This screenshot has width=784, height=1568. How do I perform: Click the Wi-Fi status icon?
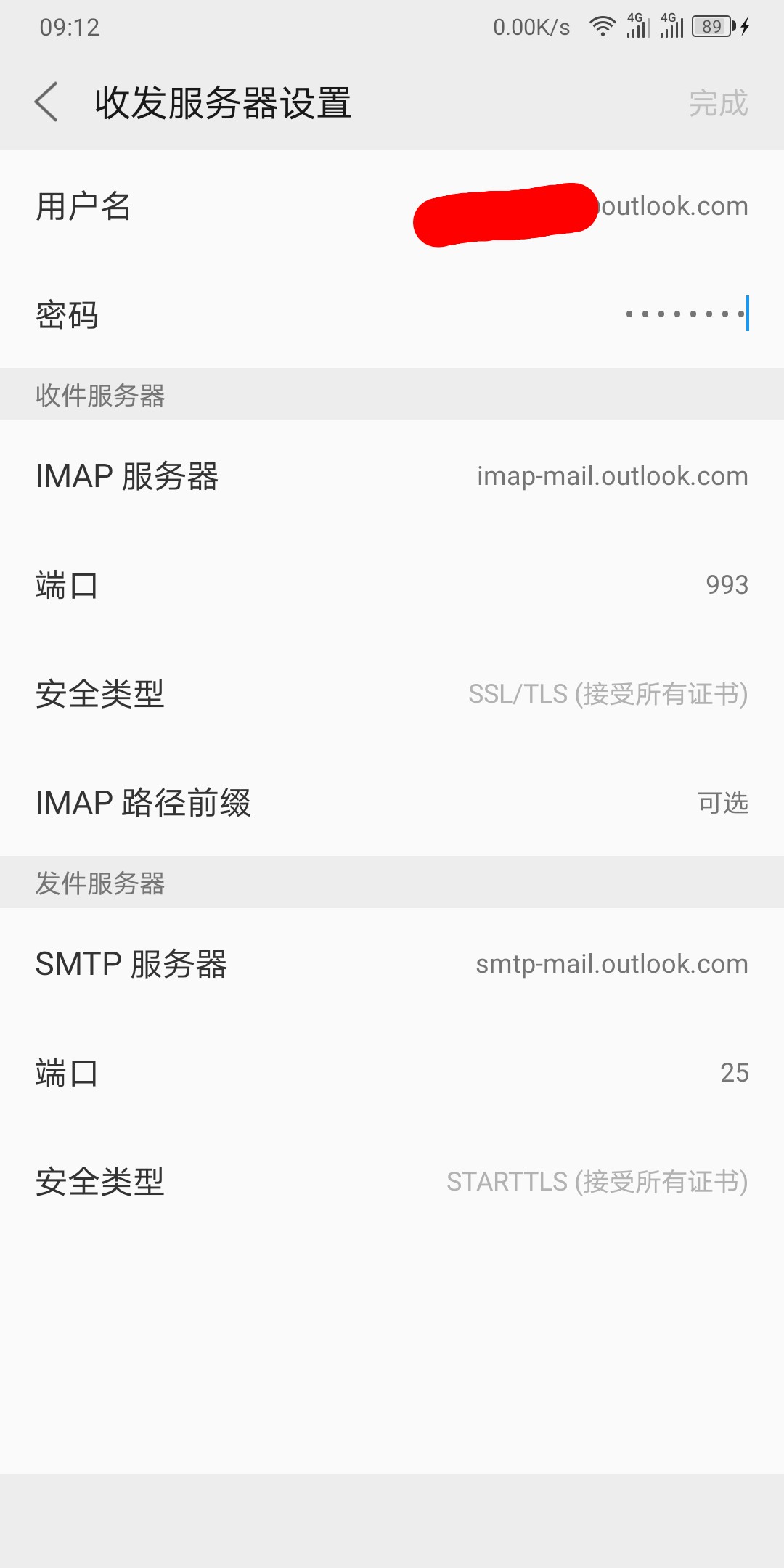(602, 25)
